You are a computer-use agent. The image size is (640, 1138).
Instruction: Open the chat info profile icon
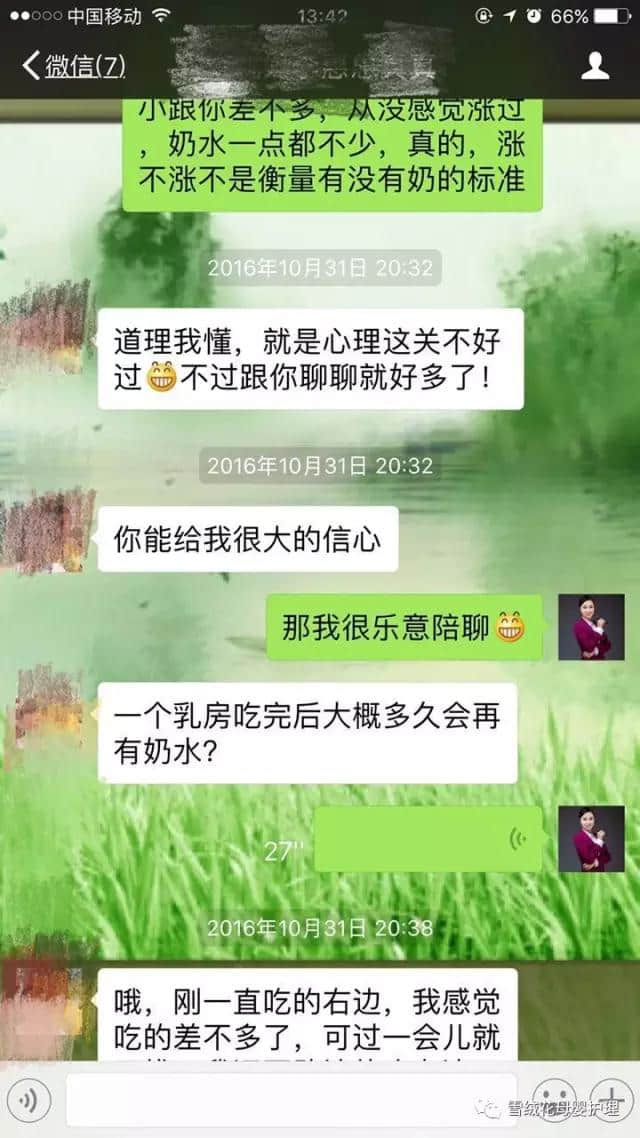click(595, 66)
